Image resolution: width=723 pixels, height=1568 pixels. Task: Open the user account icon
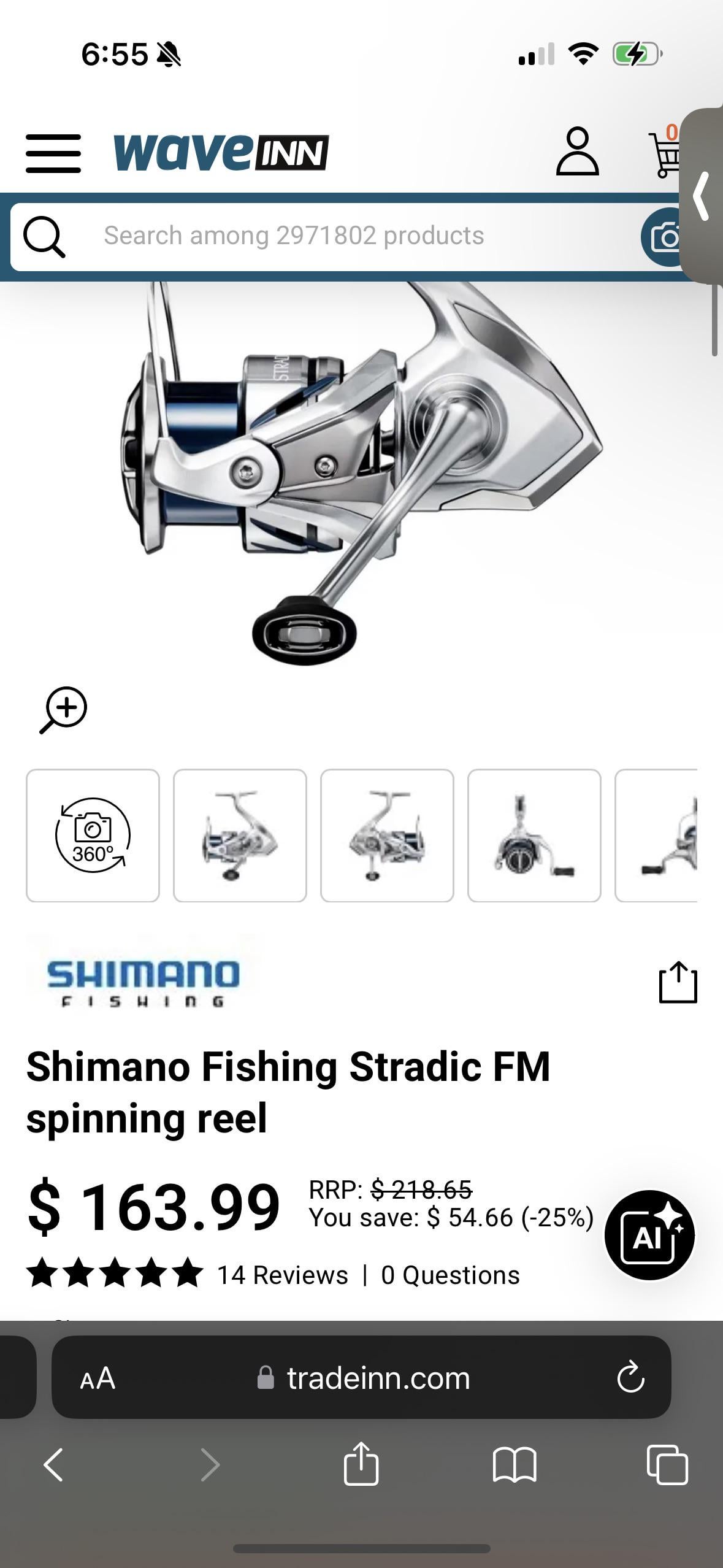(x=577, y=152)
